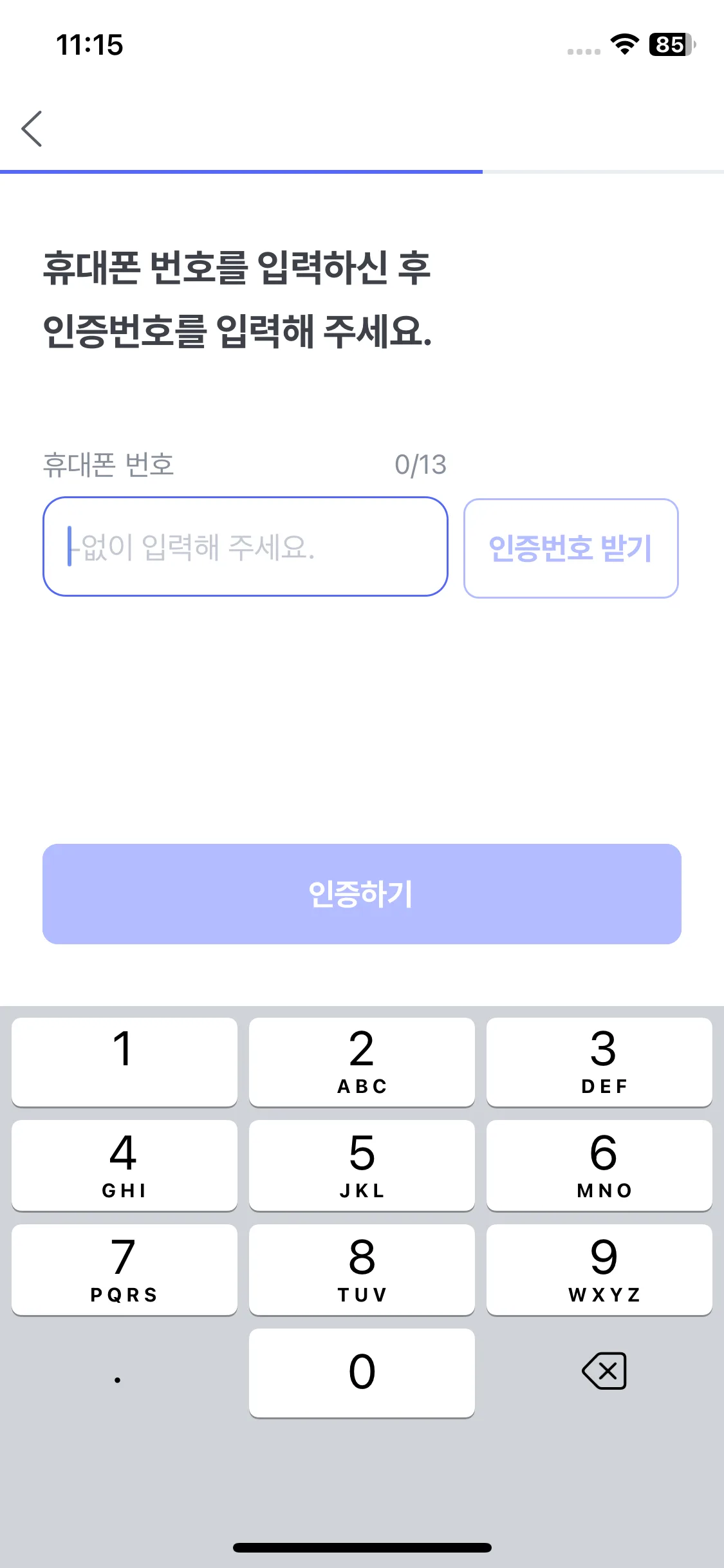Viewport: 724px width, 1568px height.
Task: Enter digit 1 on the keypad
Action: 124,1062
